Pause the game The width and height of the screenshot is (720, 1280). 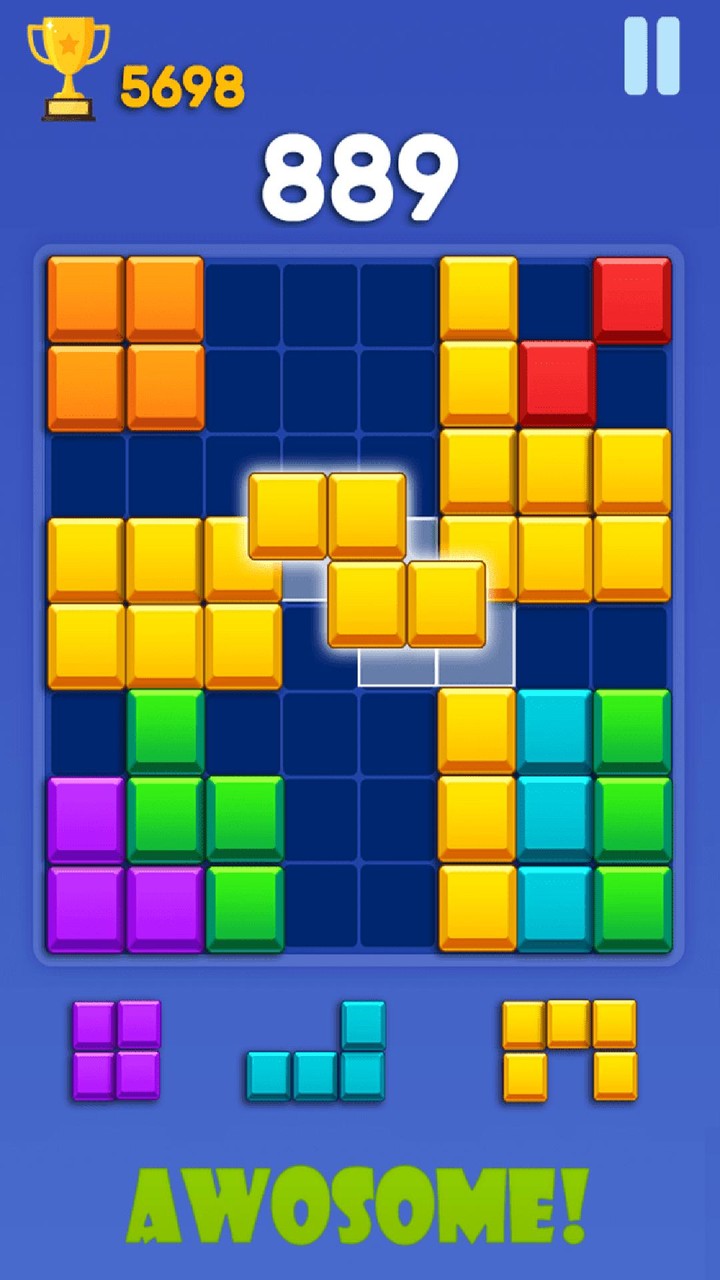point(652,56)
